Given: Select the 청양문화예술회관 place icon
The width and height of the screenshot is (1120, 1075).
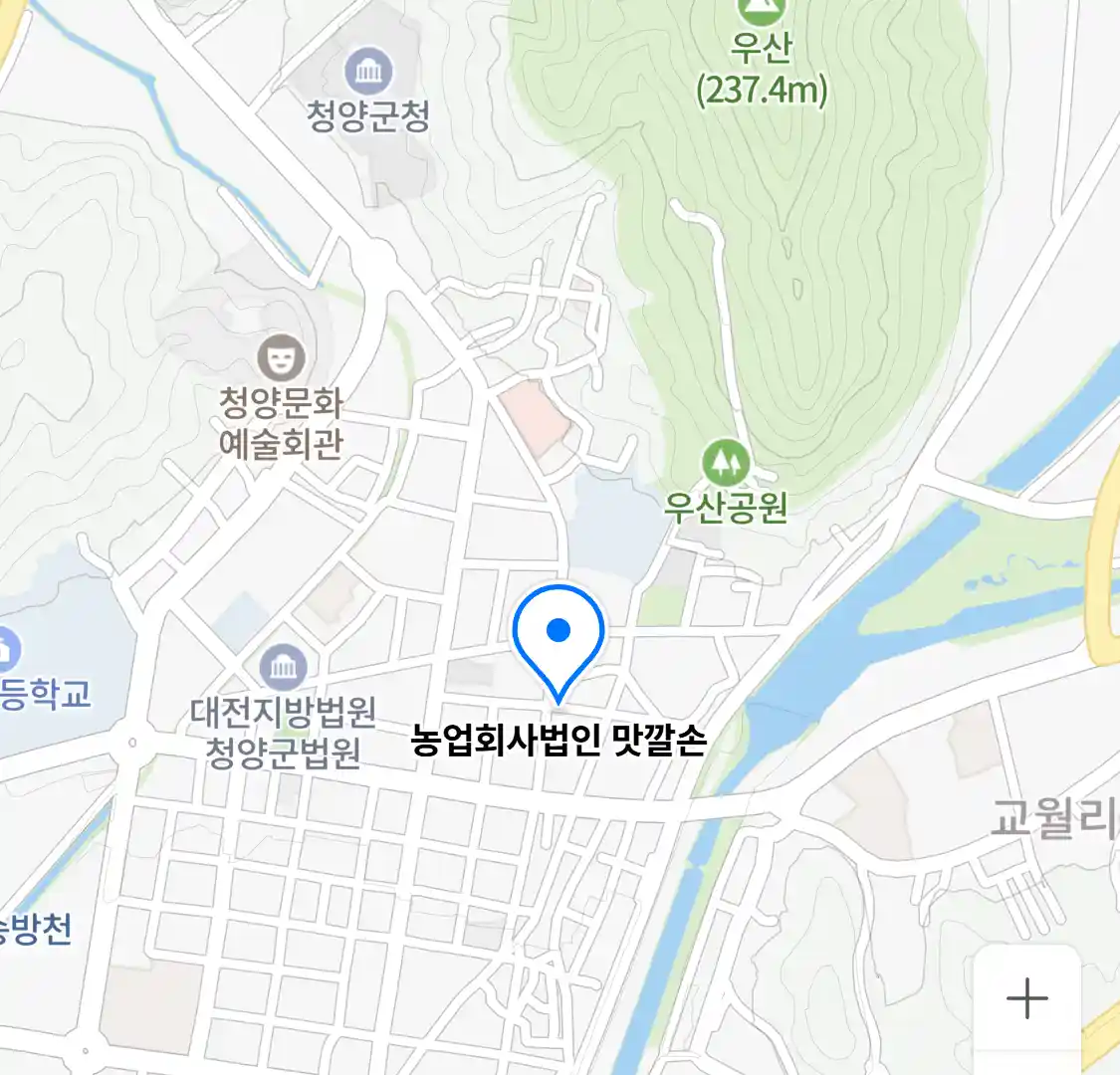Looking at the screenshot, I should (x=282, y=357).
